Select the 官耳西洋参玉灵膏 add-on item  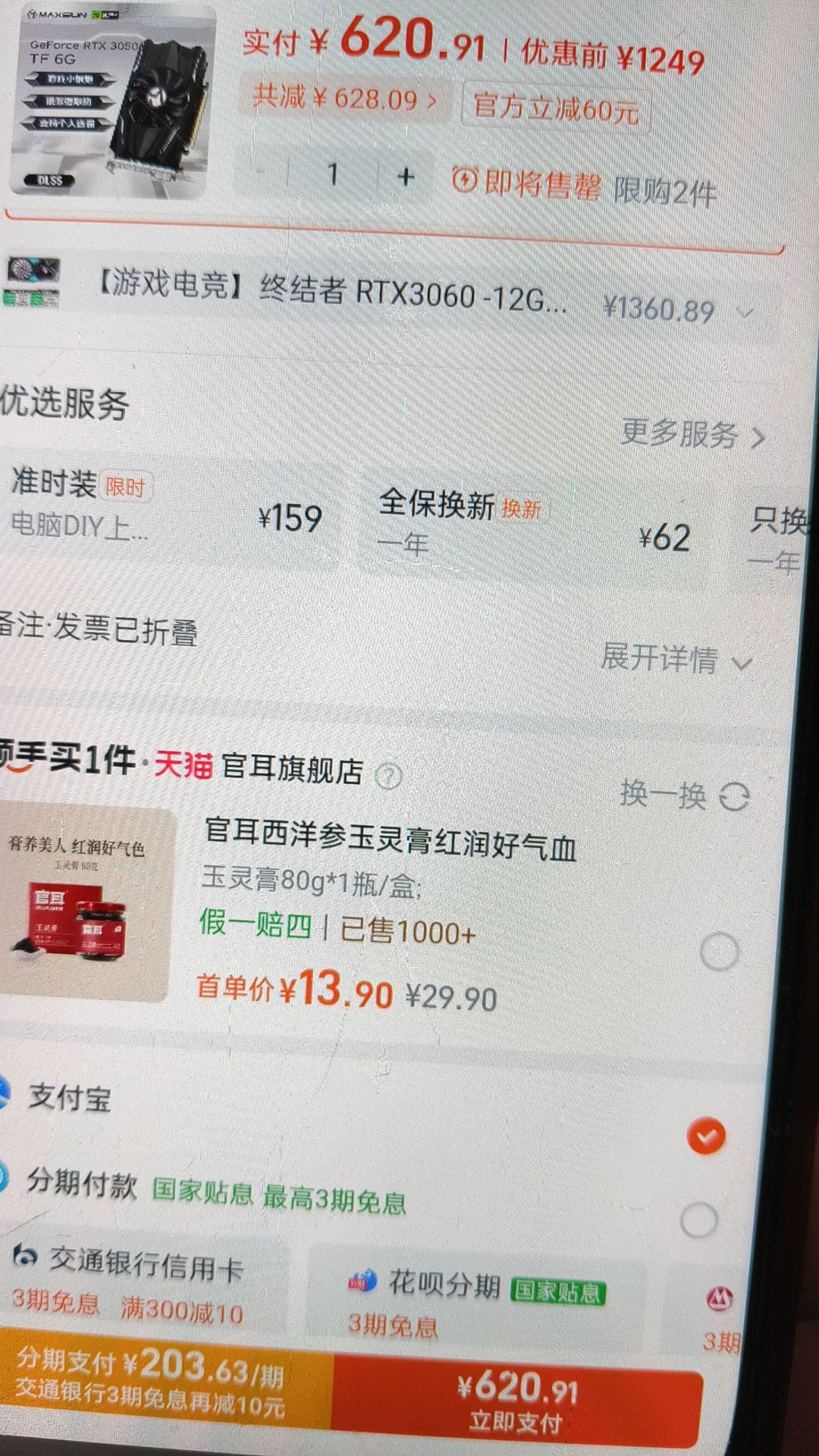[x=719, y=952]
